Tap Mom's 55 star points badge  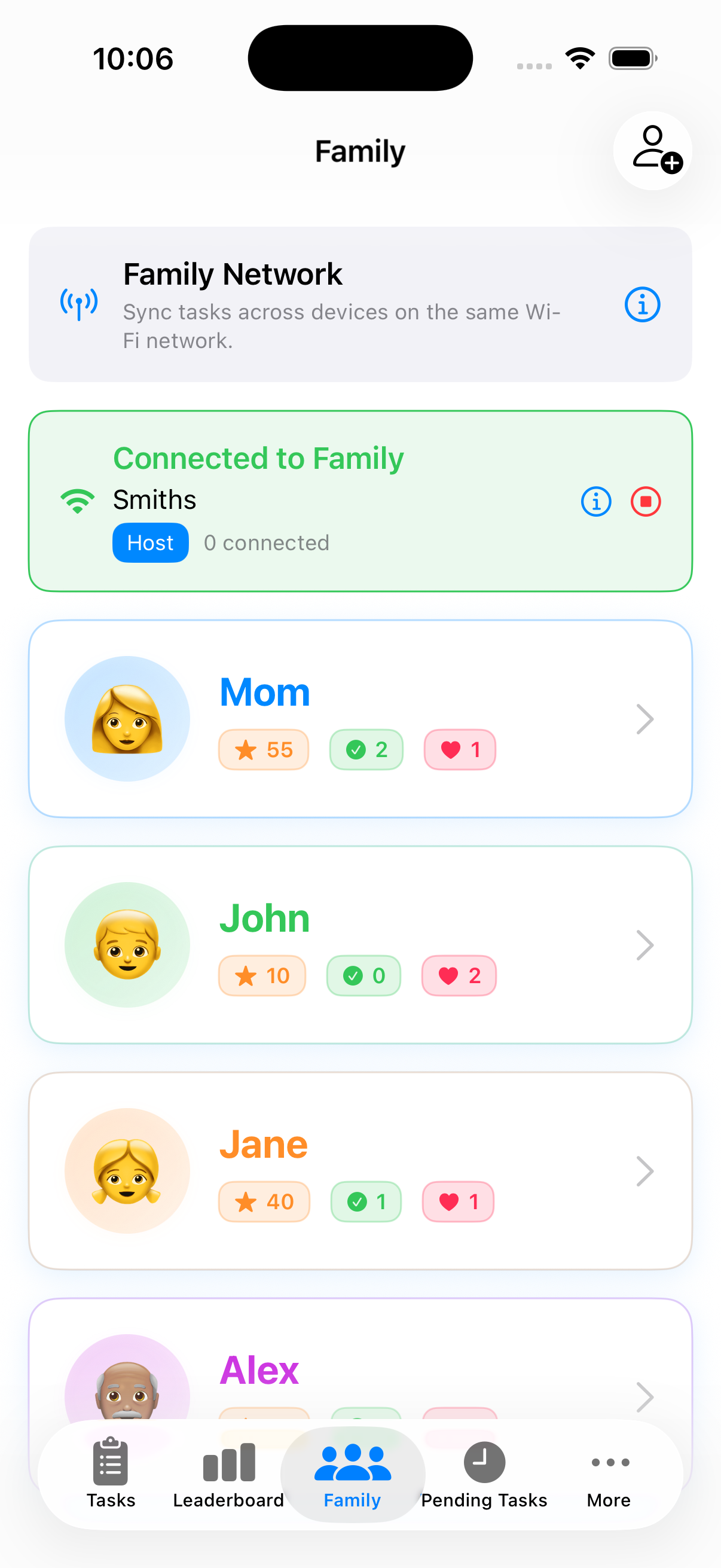263,749
